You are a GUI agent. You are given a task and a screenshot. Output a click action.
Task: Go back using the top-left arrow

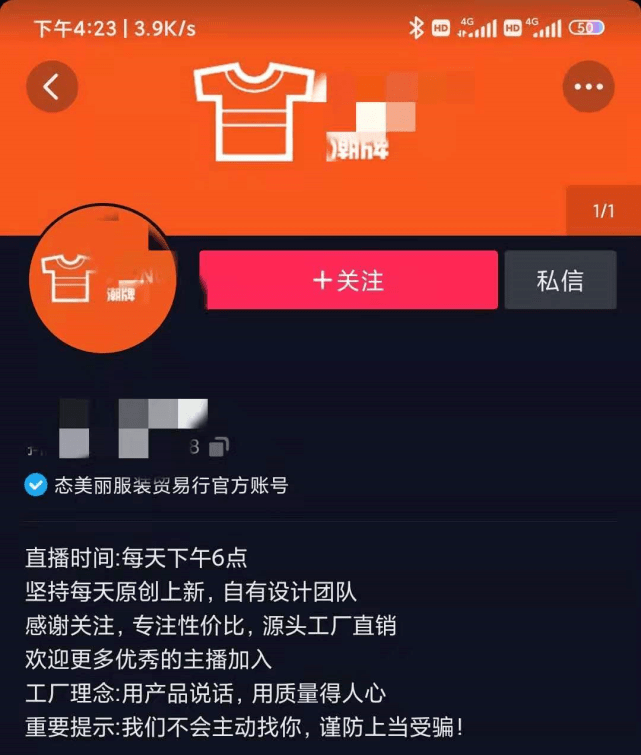pyautogui.click(x=52, y=87)
